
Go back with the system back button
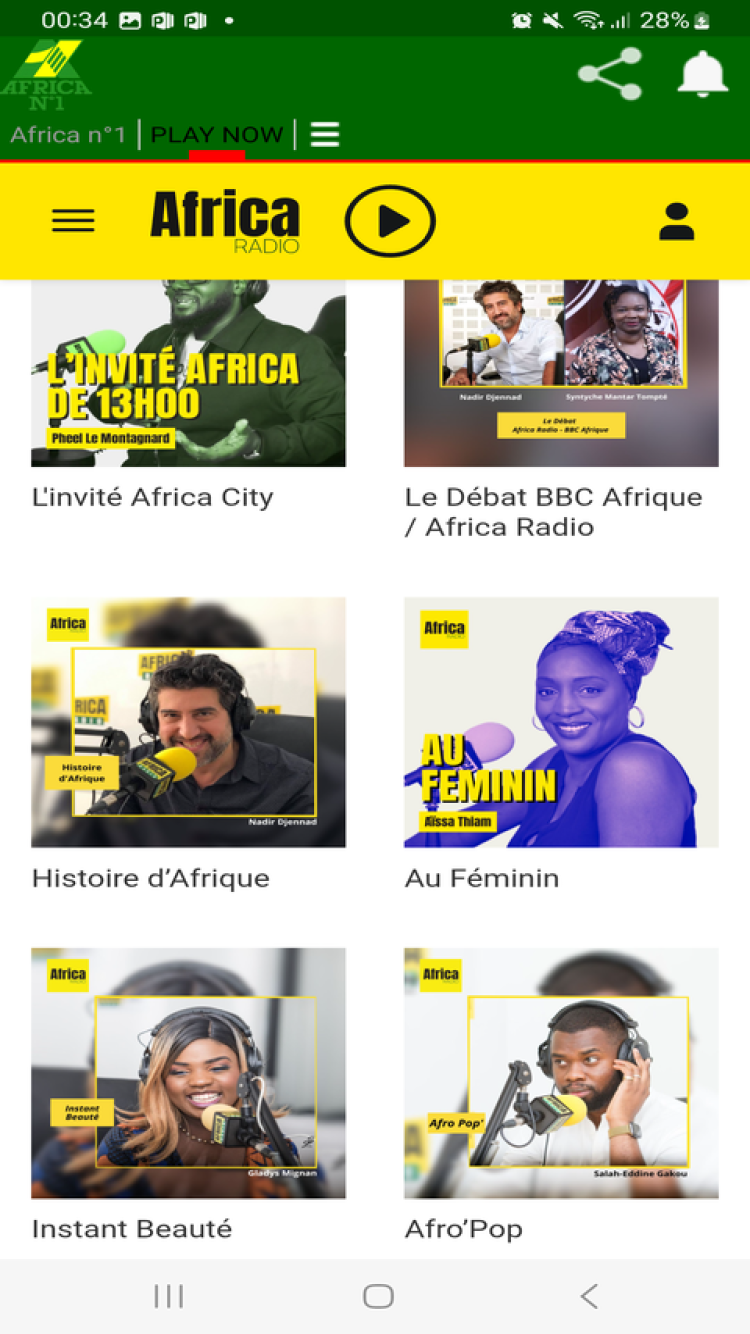(x=588, y=1297)
